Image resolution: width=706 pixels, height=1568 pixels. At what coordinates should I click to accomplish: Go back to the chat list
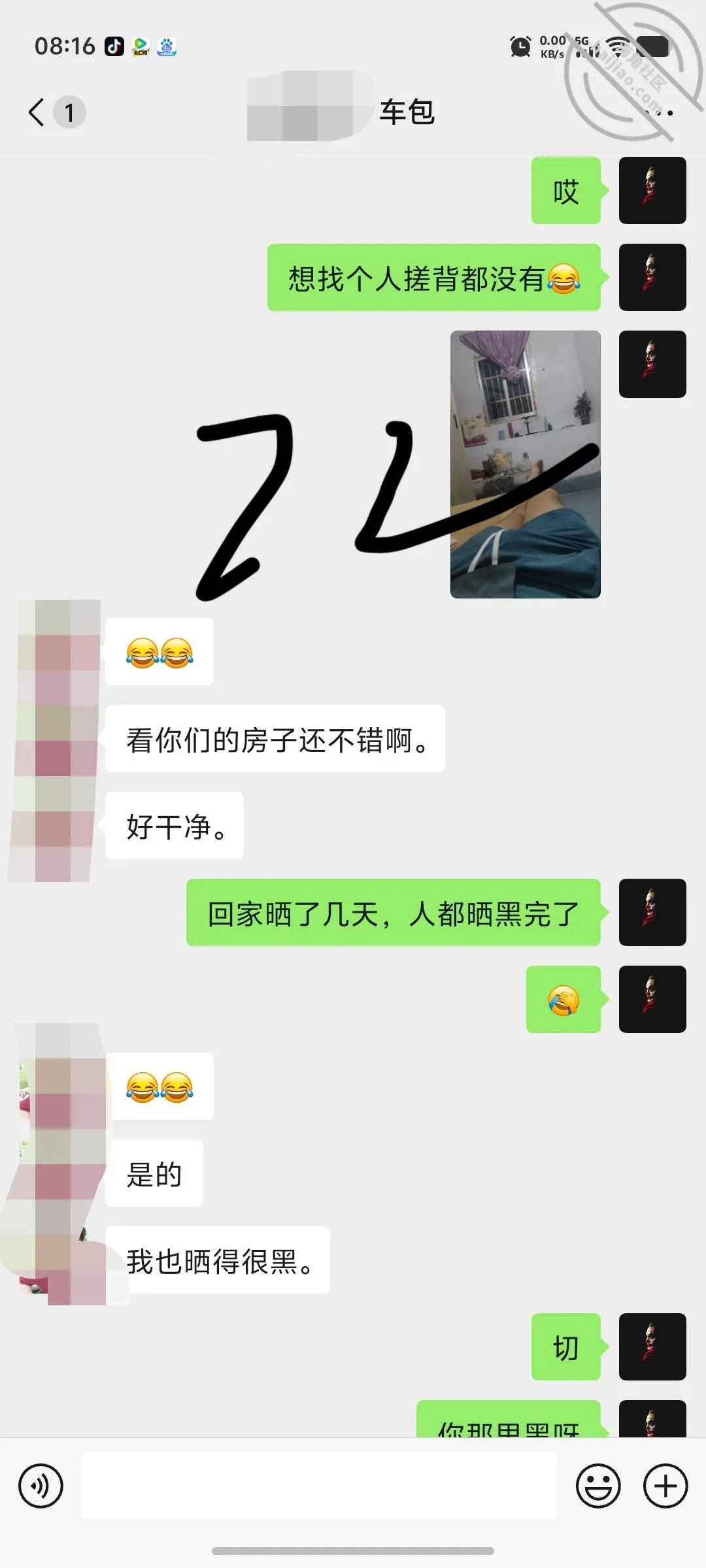tap(37, 112)
